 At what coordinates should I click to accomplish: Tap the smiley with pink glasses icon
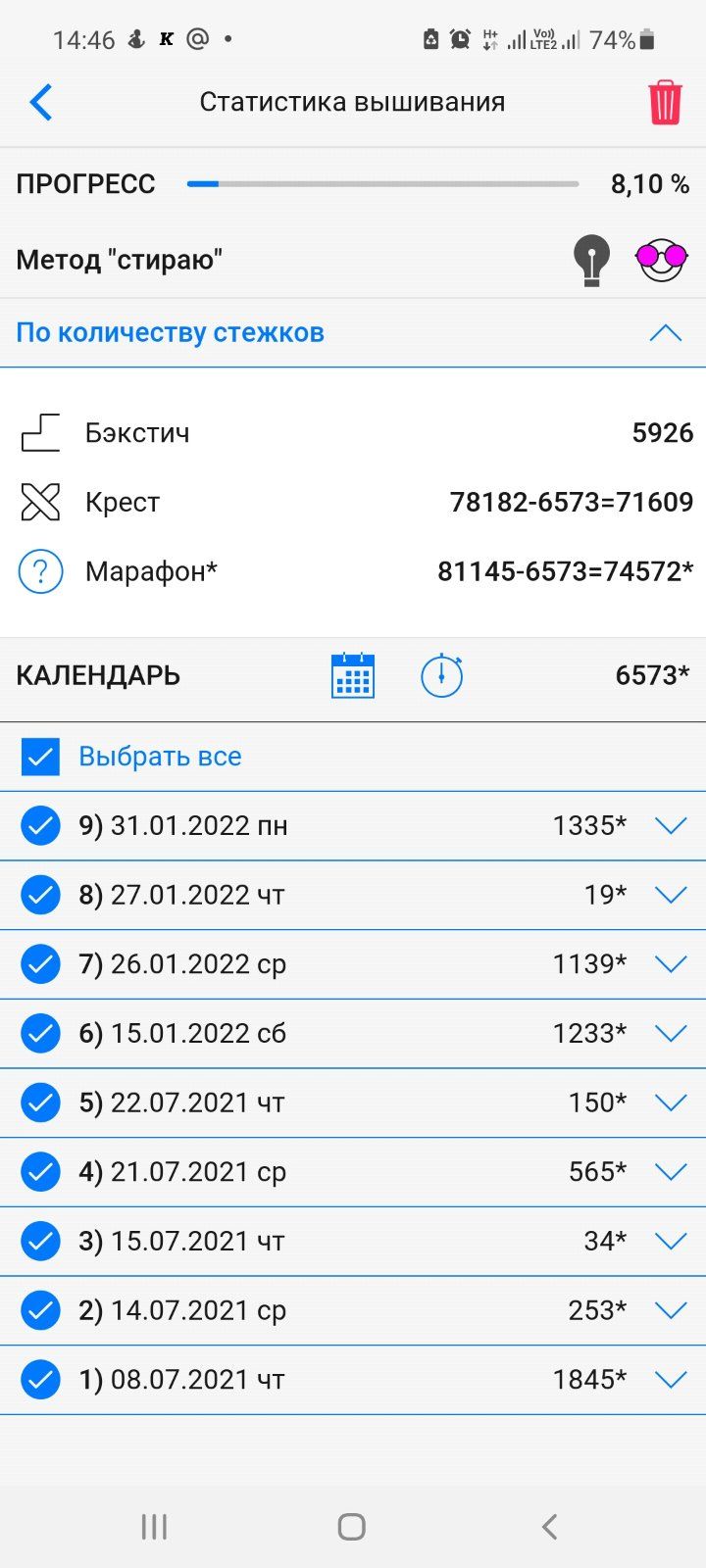[661, 260]
